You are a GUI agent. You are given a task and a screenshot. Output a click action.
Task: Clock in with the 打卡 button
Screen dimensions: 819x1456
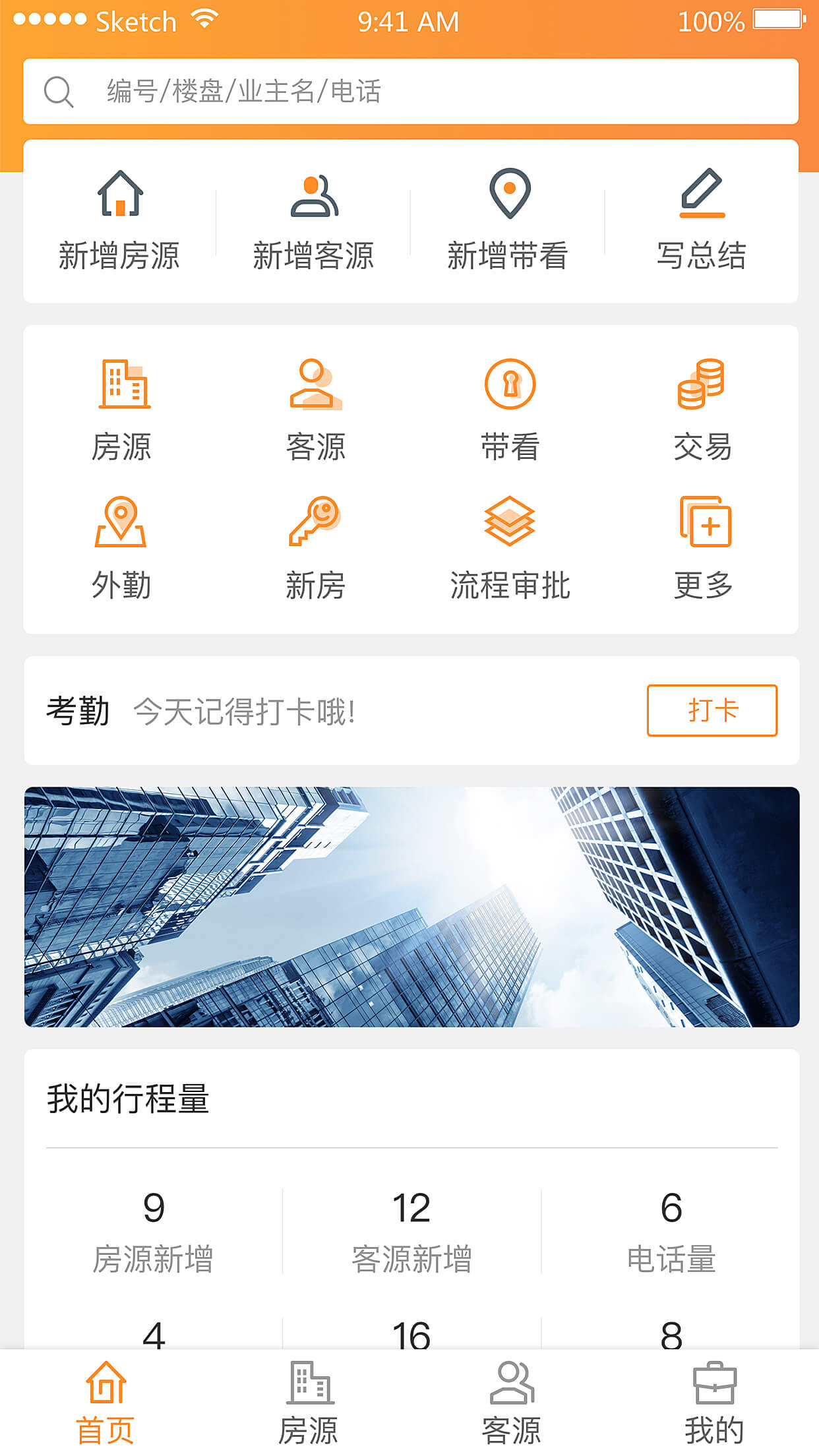[712, 710]
